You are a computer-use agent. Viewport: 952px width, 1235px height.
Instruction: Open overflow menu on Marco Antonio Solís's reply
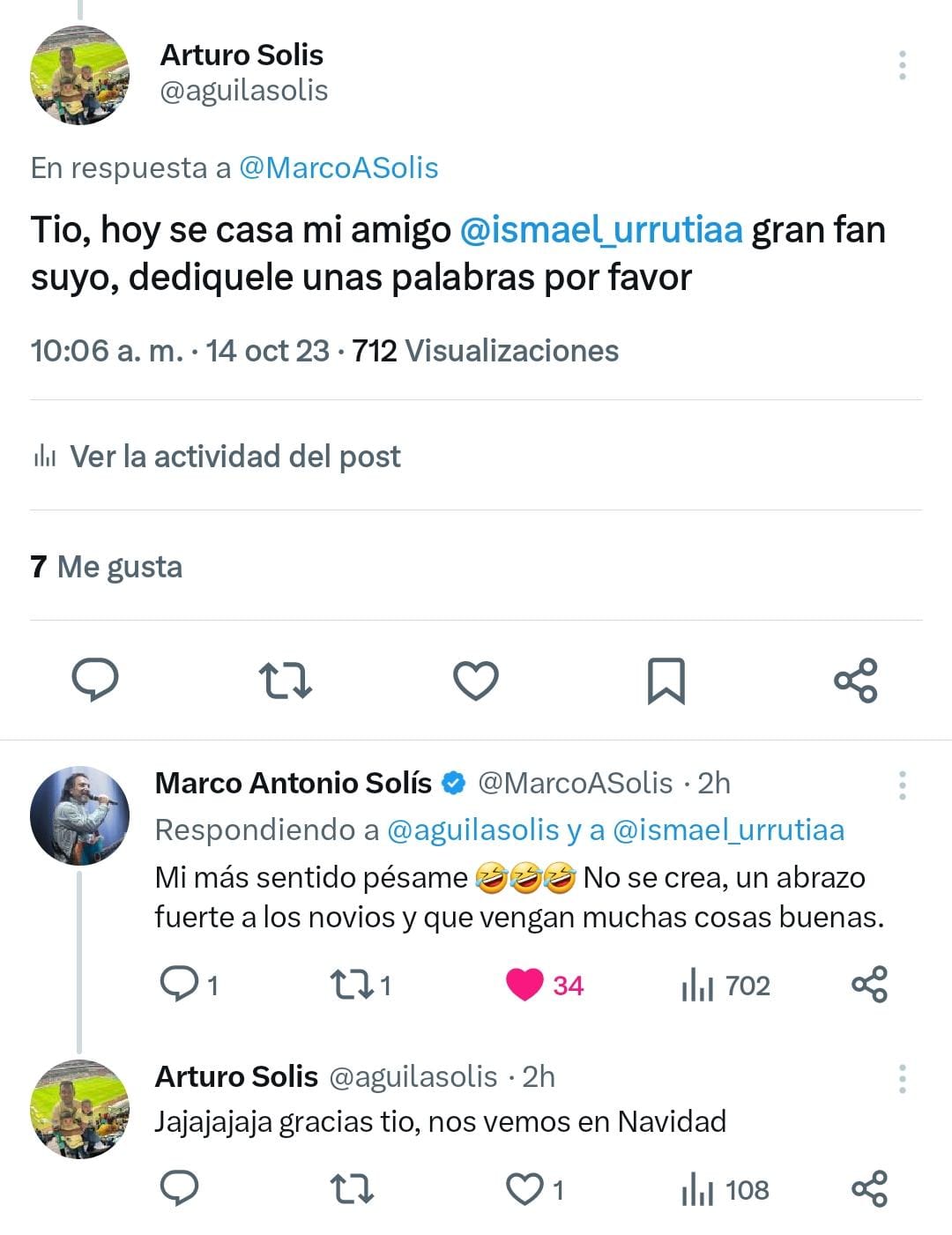point(902,785)
